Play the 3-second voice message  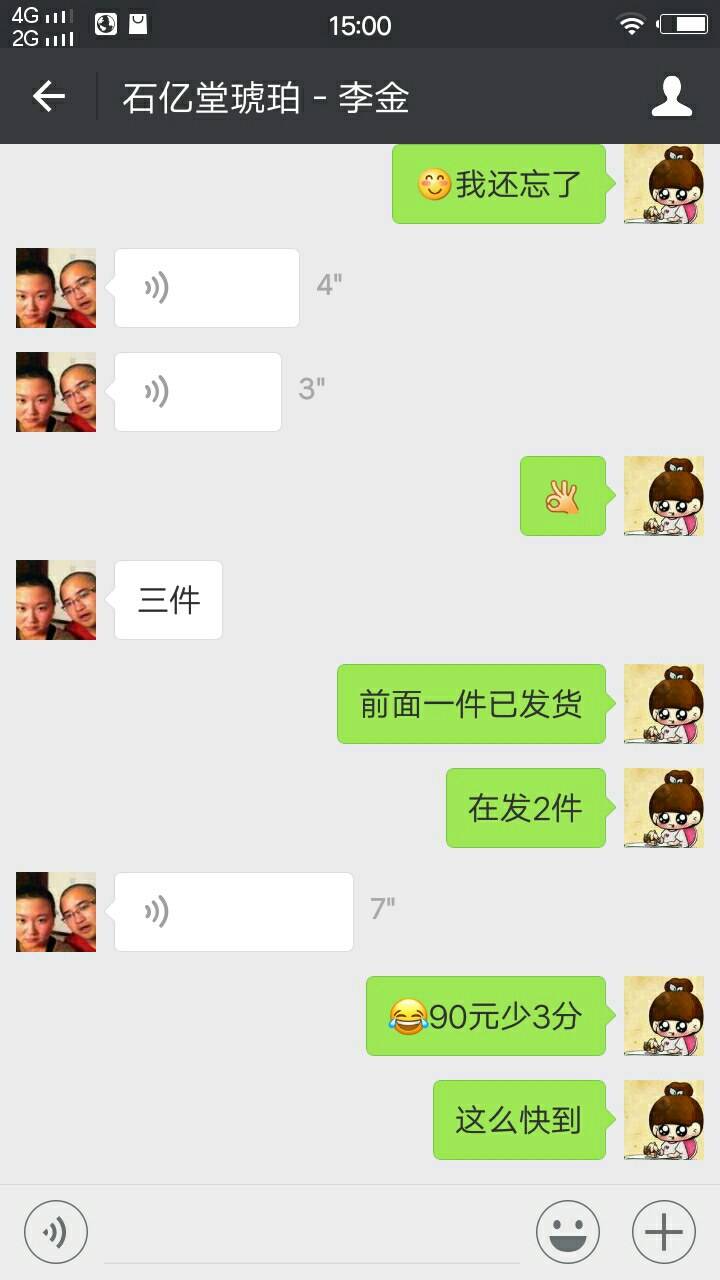tap(198, 392)
